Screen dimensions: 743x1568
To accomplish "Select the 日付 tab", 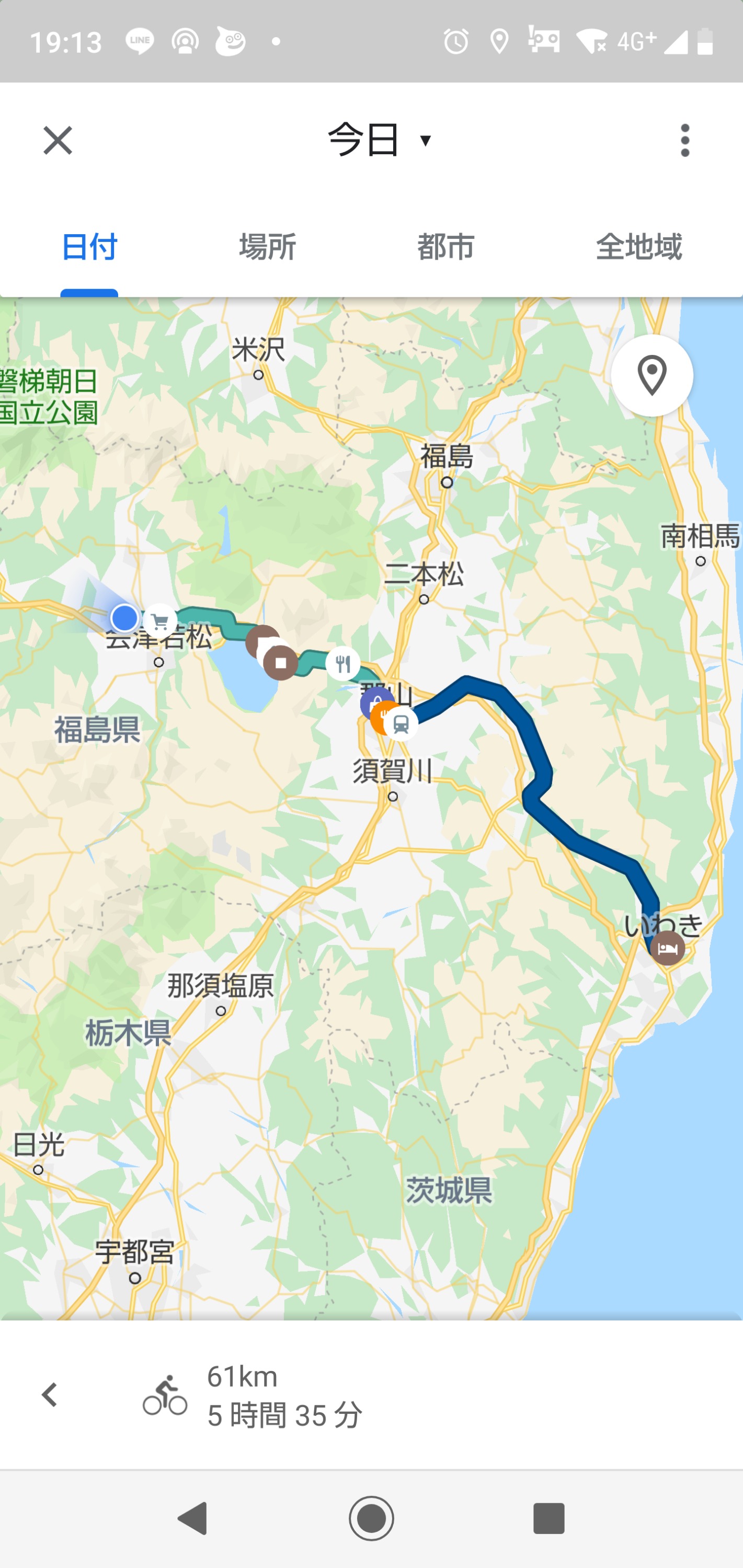I will [x=89, y=247].
